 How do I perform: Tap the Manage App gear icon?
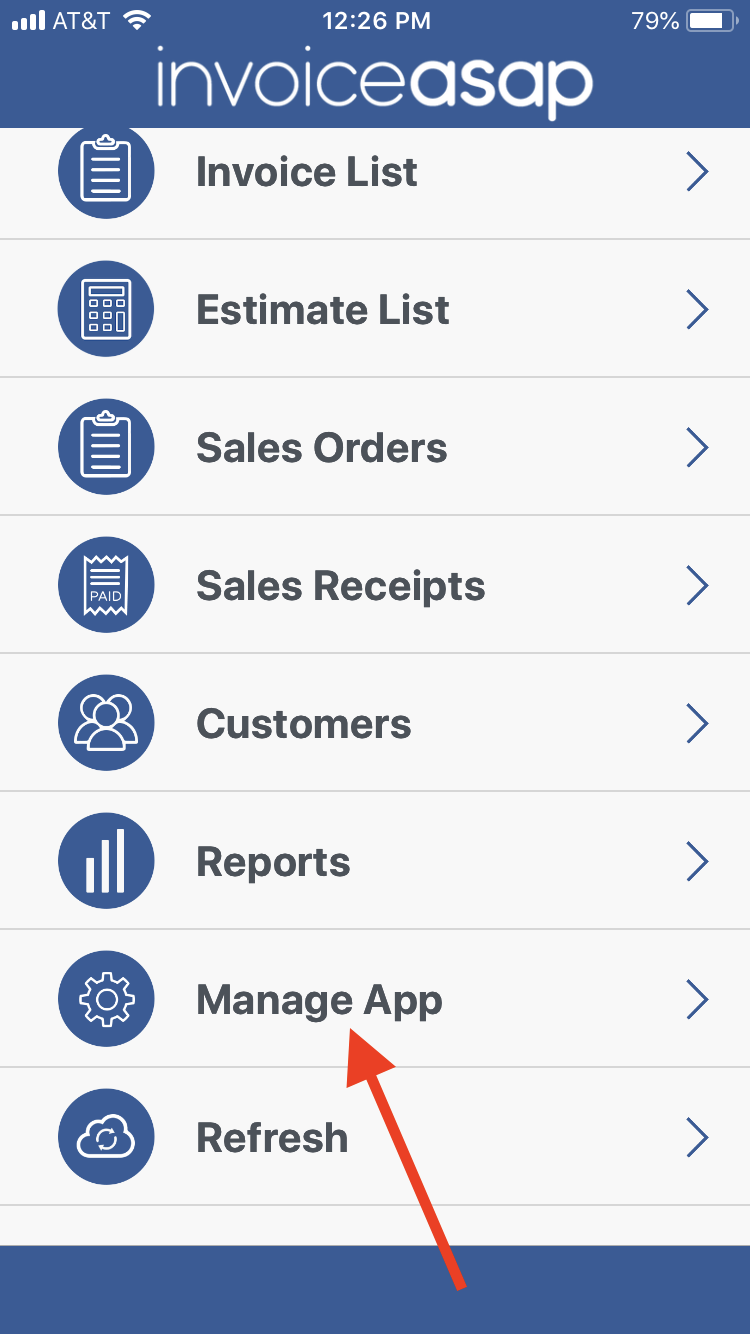tap(106, 999)
